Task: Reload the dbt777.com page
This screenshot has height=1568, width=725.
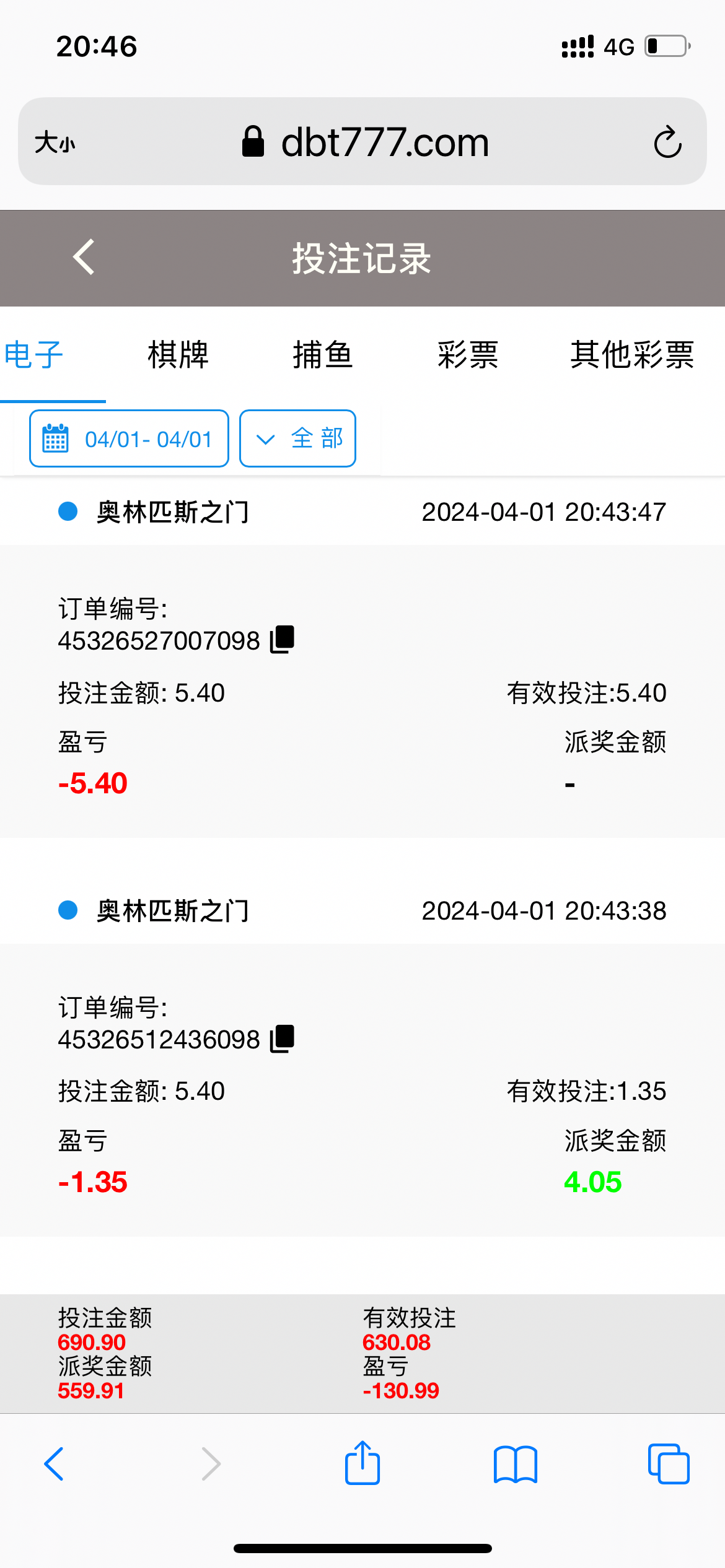Action: (x=667, y=142)
